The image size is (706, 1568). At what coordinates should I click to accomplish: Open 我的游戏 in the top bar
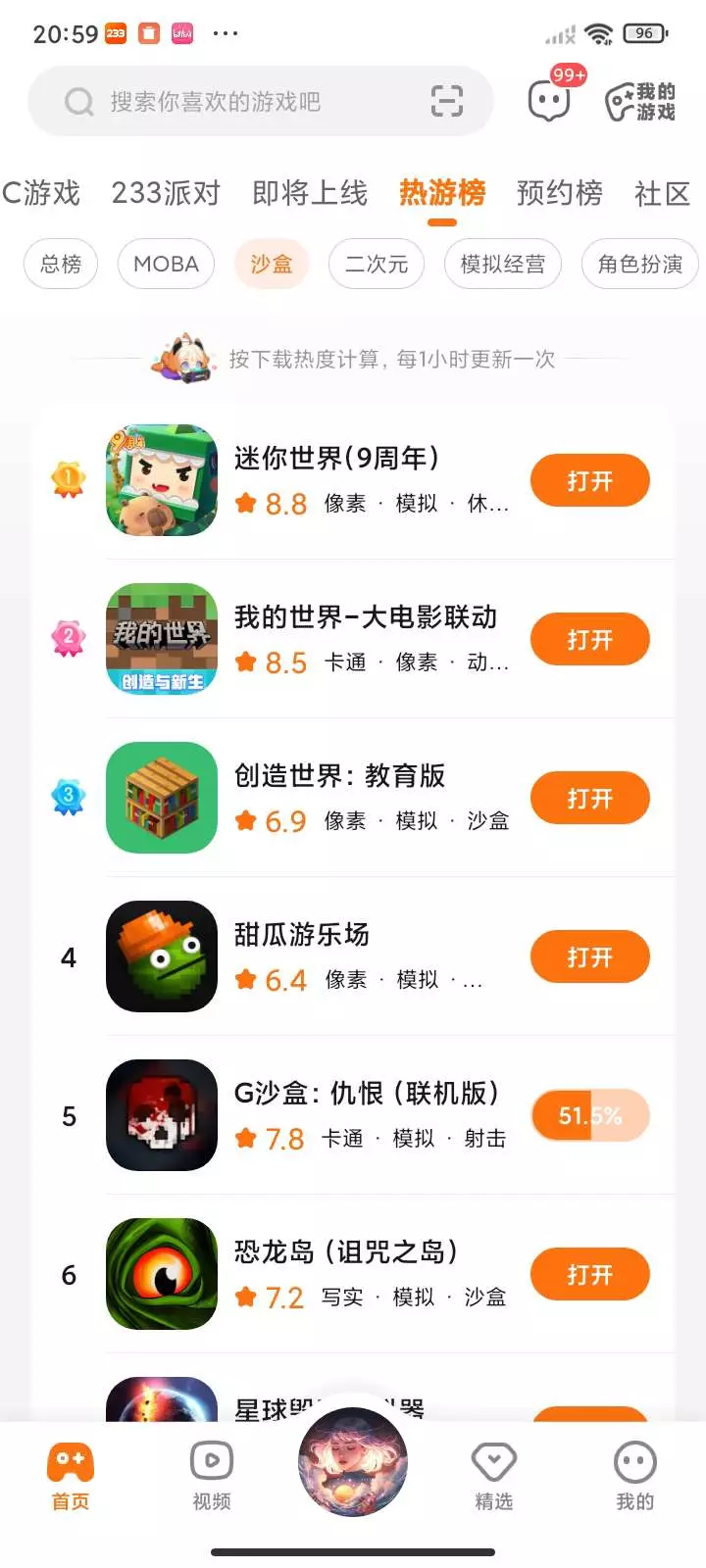click(x=642, y=102)
